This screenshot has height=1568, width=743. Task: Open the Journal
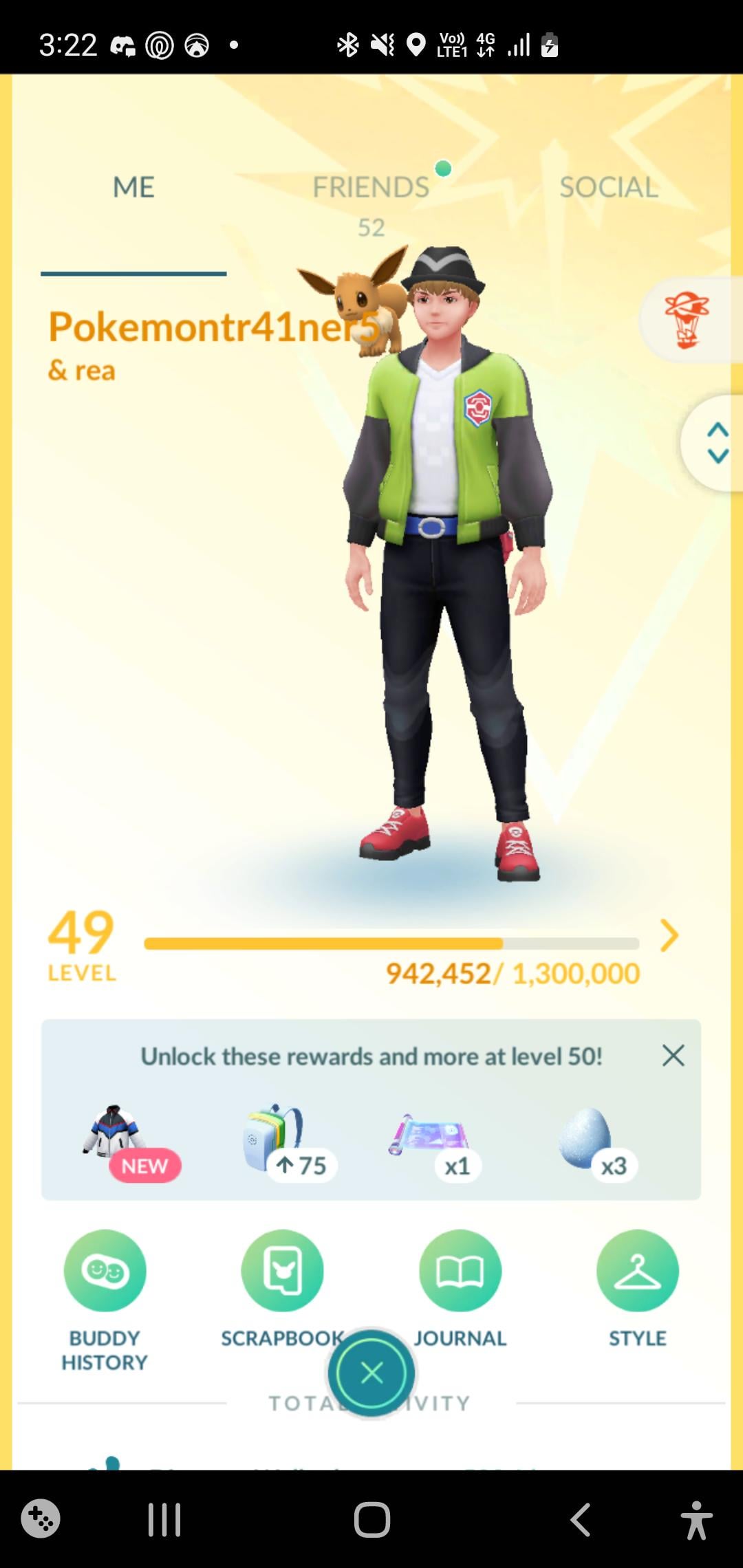[460, 1271]
